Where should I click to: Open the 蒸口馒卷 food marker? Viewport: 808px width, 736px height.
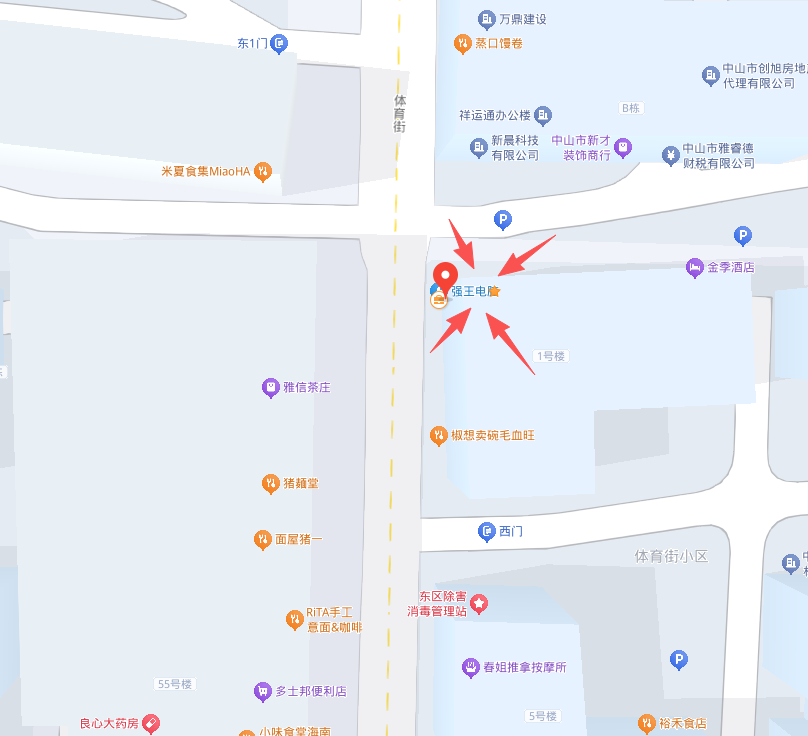462,43
